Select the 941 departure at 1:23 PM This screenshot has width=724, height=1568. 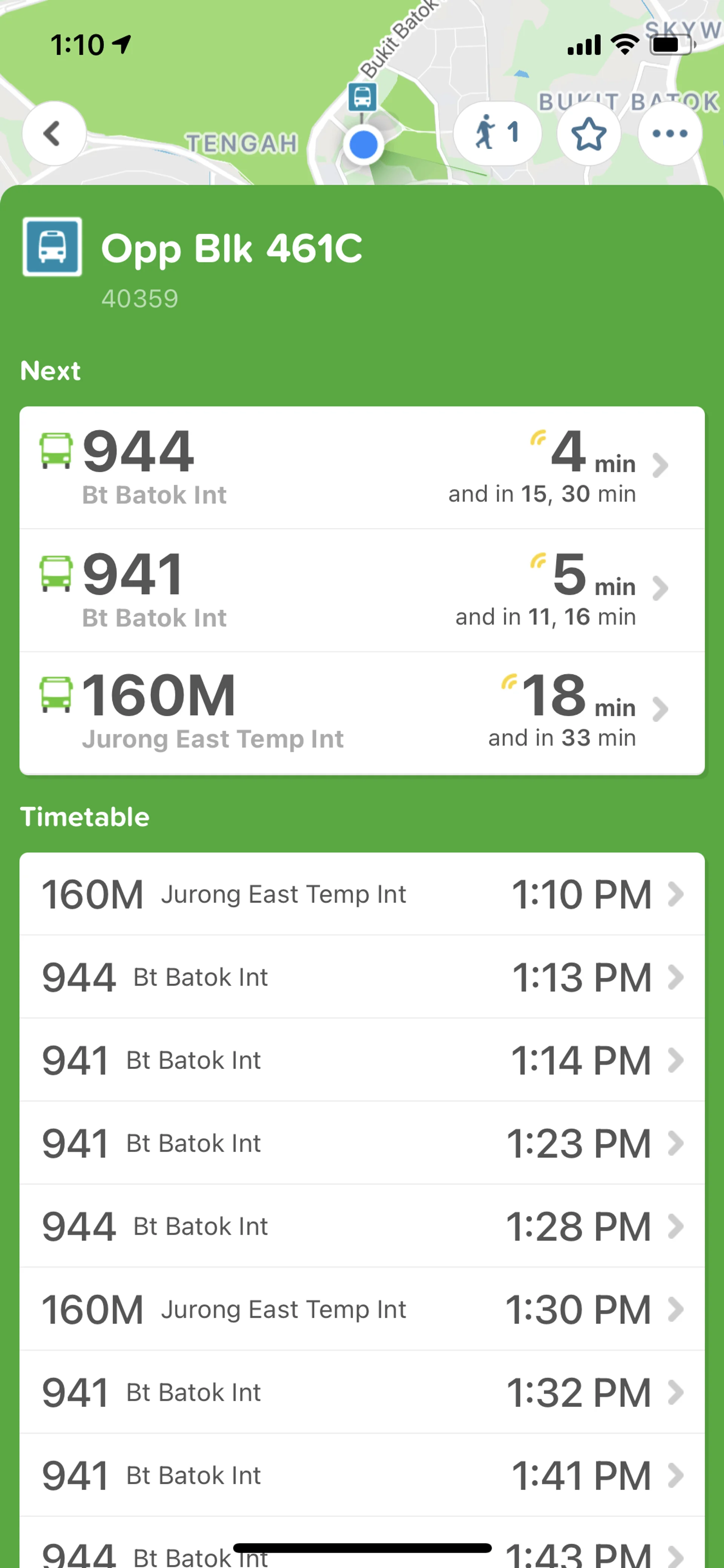(x=361, y=1143)
